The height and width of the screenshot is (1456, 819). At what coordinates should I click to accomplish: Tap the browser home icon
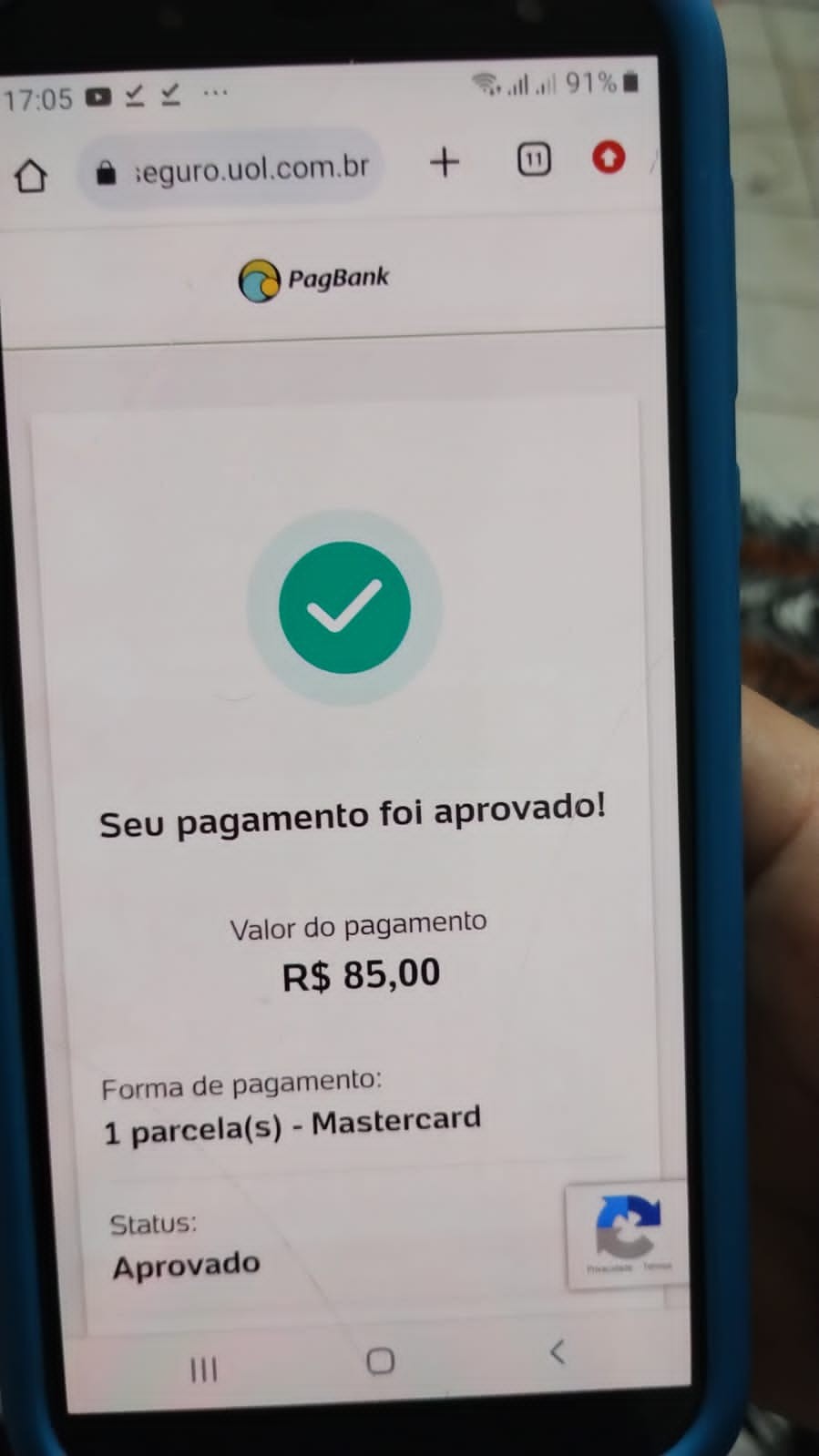click(31, 175)
